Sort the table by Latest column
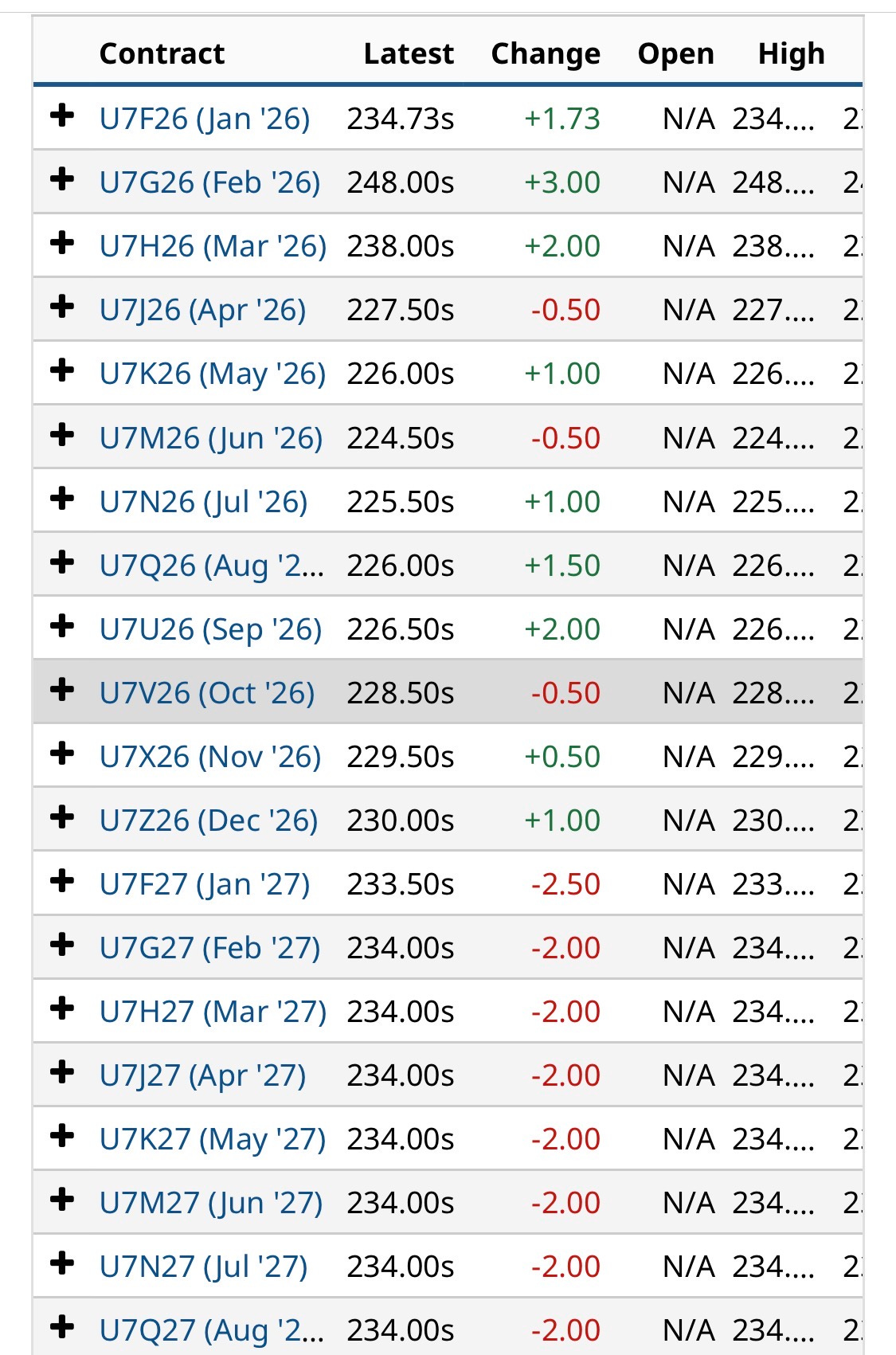This screenshot has height=1355, width=896. click(409, 53)
